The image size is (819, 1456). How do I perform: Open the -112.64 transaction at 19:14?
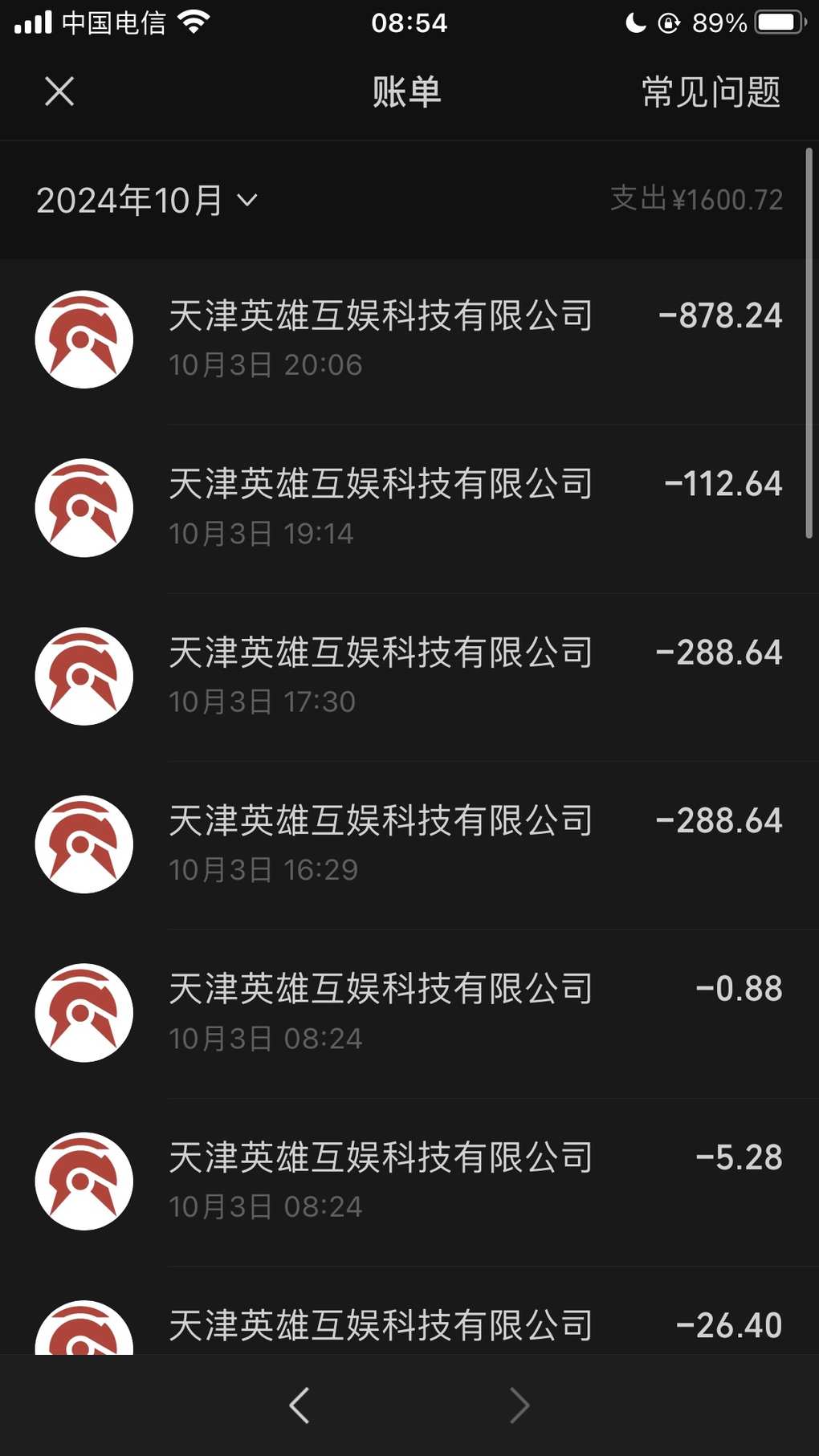pos(409,509)
